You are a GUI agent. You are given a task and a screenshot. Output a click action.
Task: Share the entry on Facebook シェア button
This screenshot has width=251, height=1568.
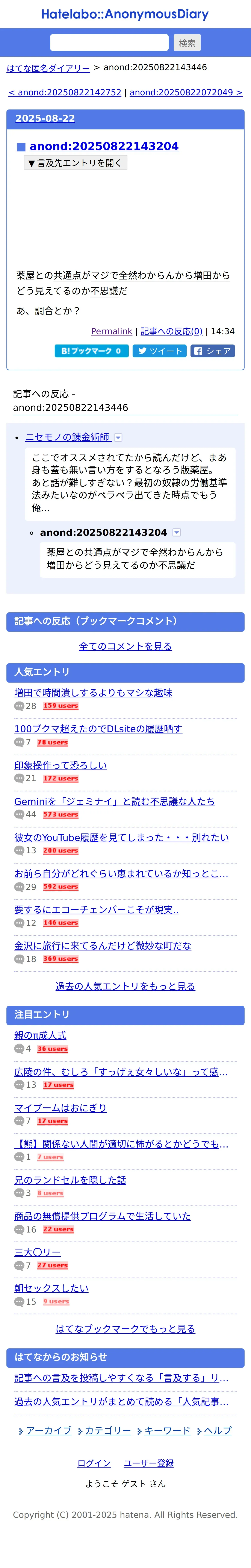click(213, 351)
